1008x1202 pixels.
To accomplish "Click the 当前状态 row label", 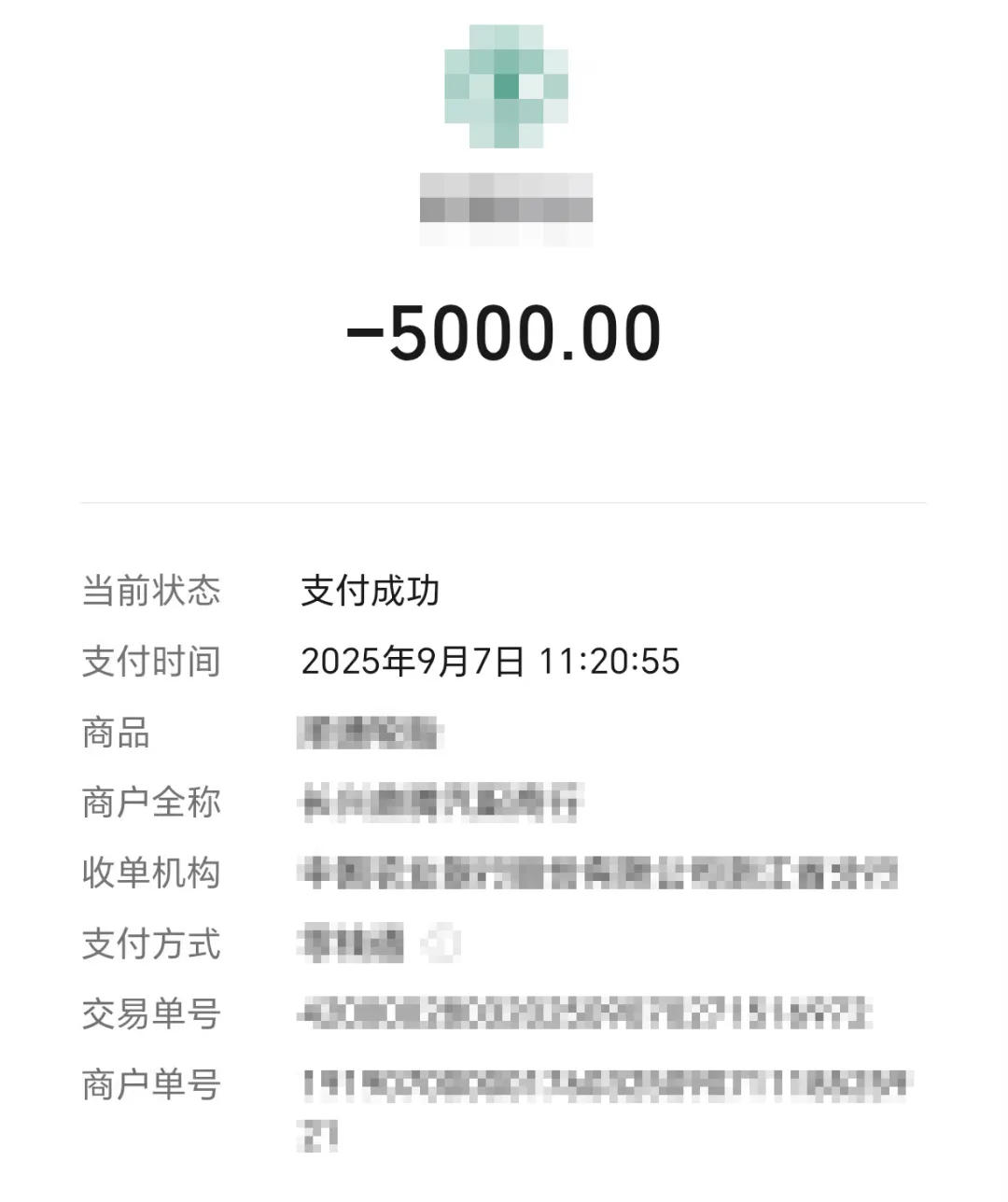I will [151, 591].
